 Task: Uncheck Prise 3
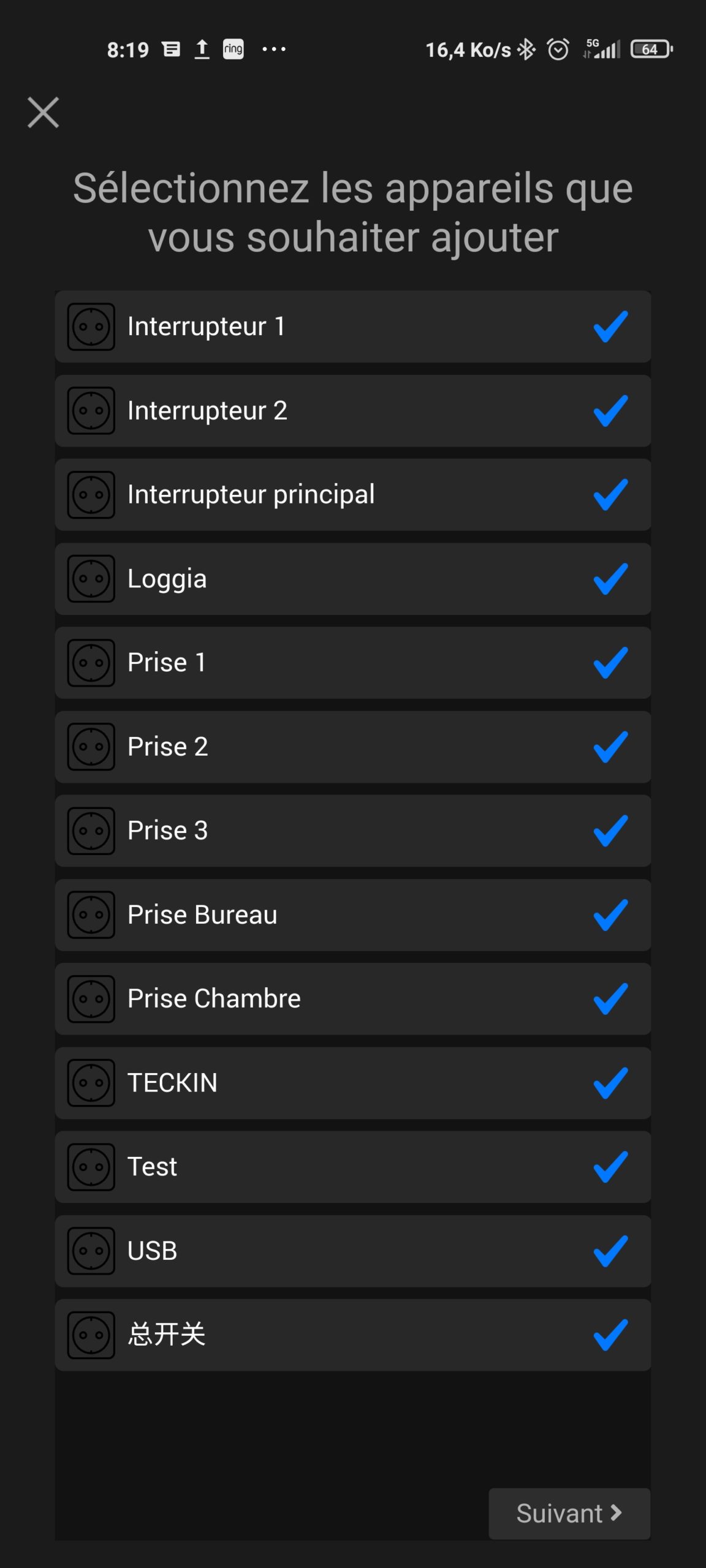tap(353, 831)
